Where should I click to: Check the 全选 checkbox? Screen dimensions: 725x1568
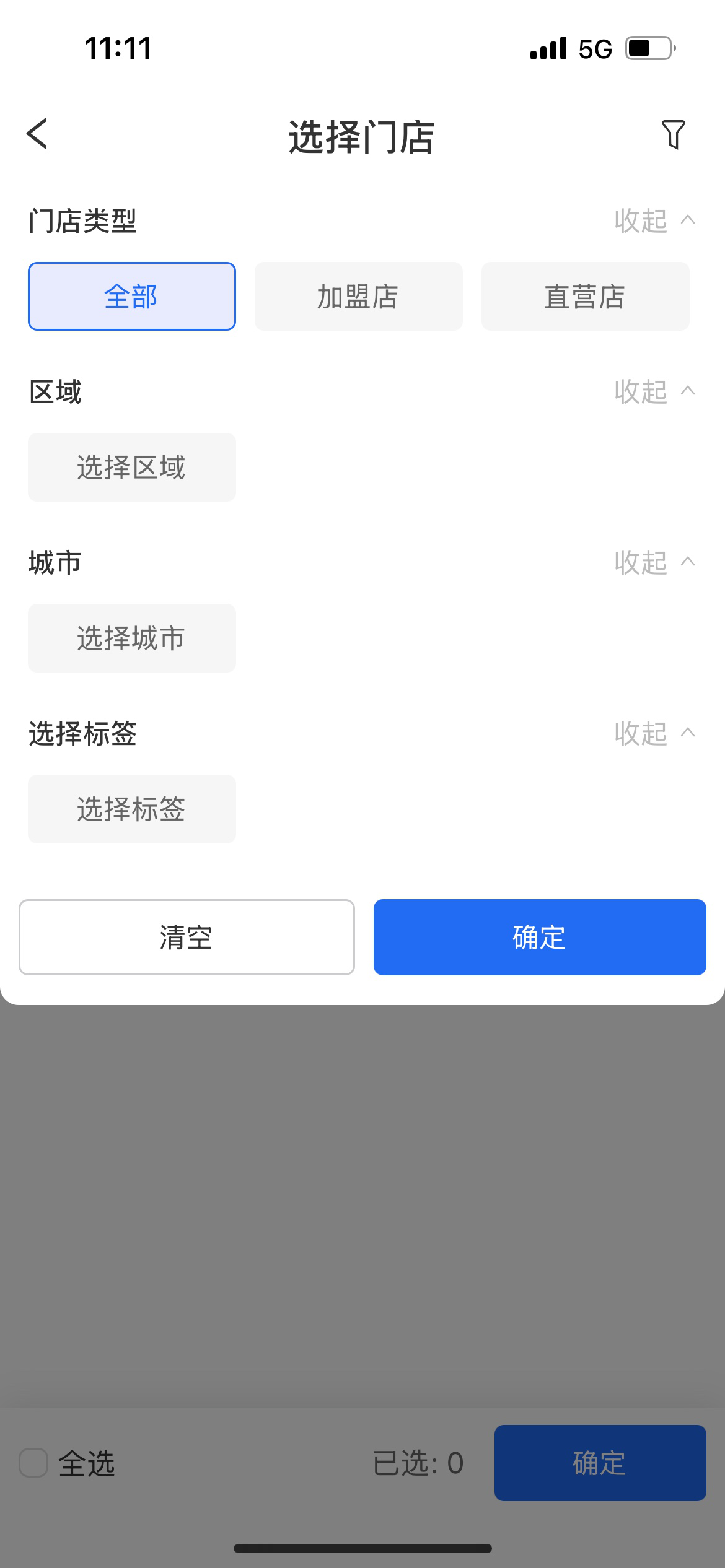coord(33,1463)
